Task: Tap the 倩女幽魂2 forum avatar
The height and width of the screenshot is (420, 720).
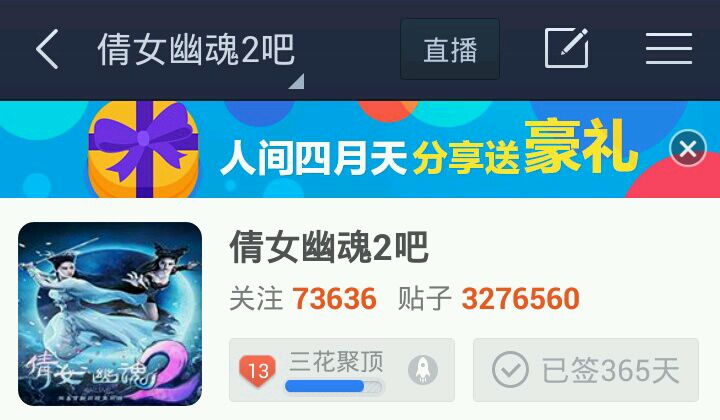Action: [x=110, y=314]
